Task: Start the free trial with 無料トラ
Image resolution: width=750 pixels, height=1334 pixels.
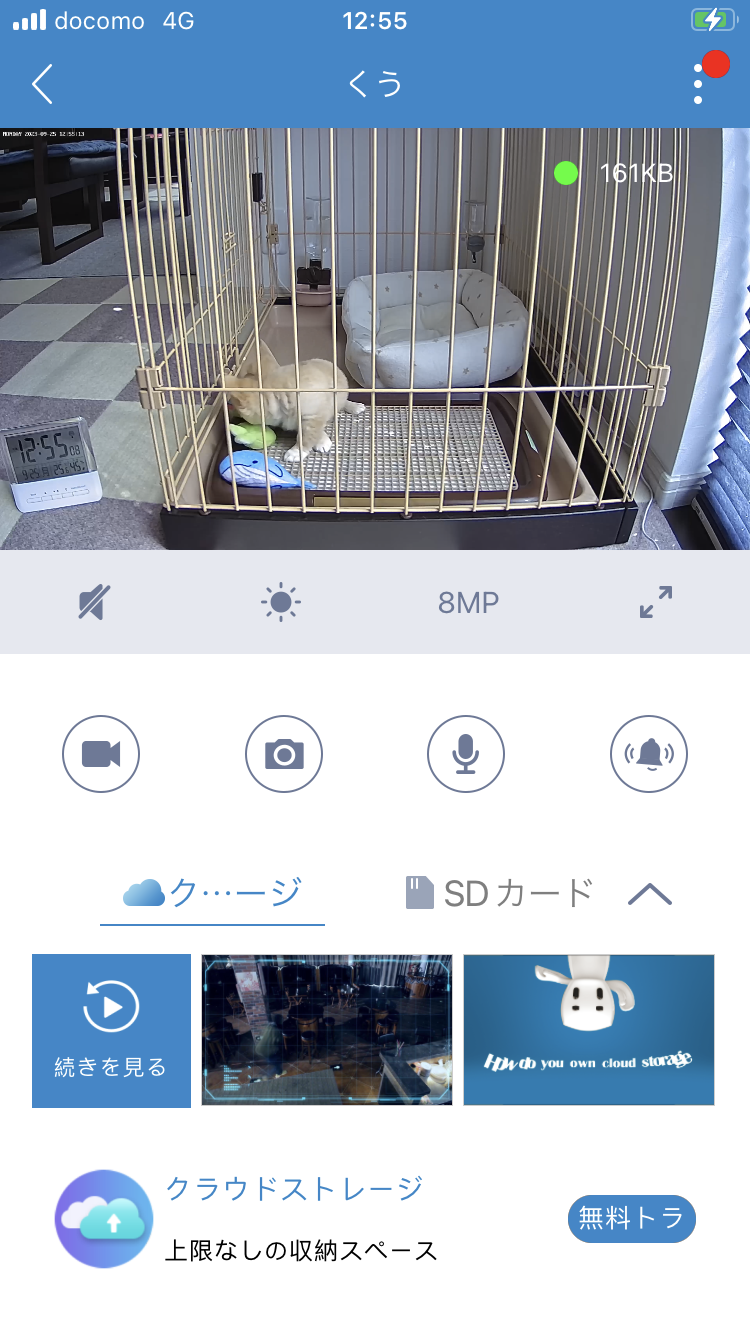Action: tap(632, 1218)
